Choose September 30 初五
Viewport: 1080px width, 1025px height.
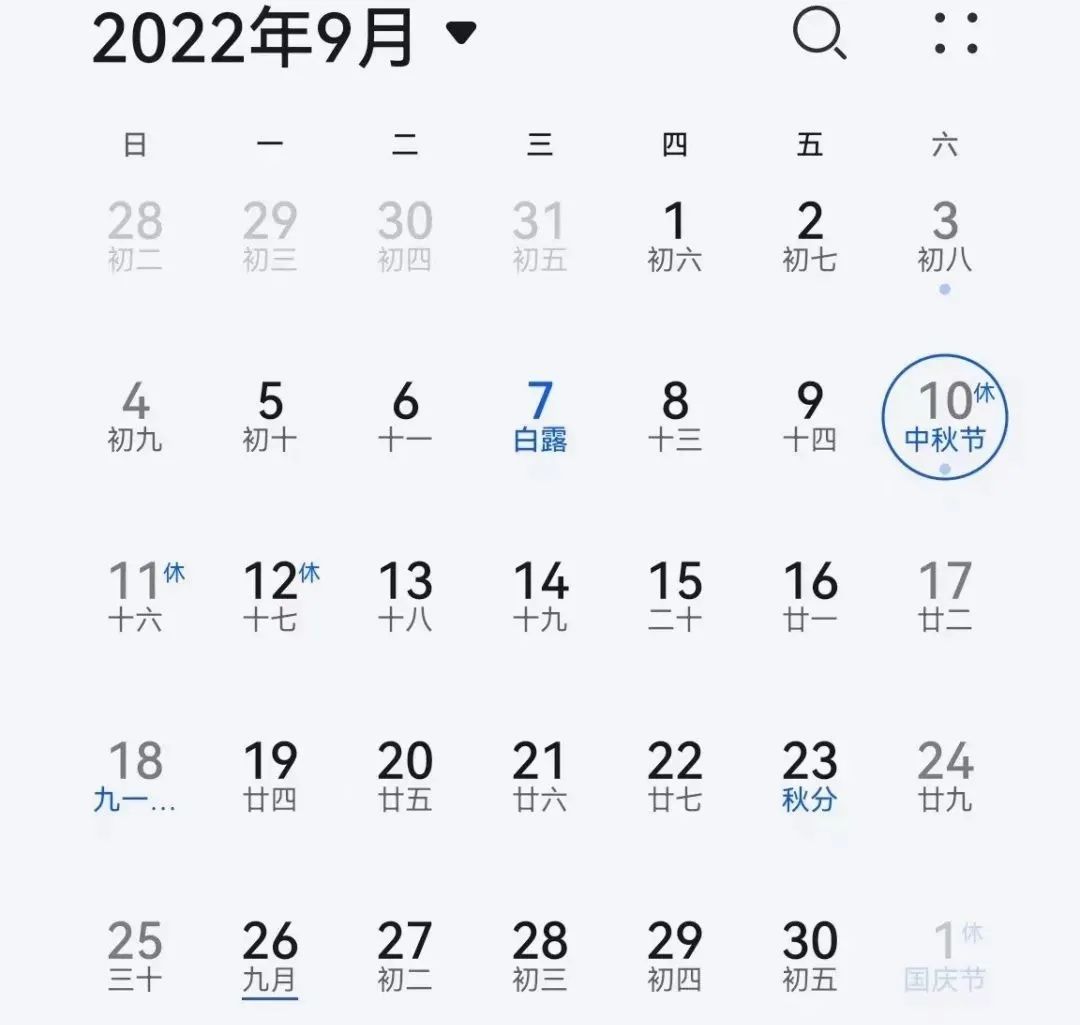[810, 957]
